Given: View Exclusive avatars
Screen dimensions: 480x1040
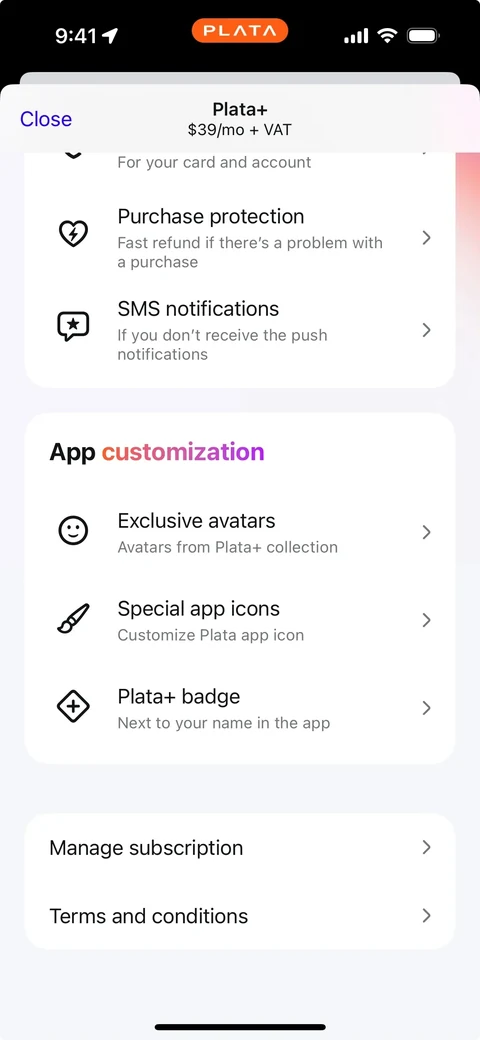Looking at the screenshot, I should [240, 533].
